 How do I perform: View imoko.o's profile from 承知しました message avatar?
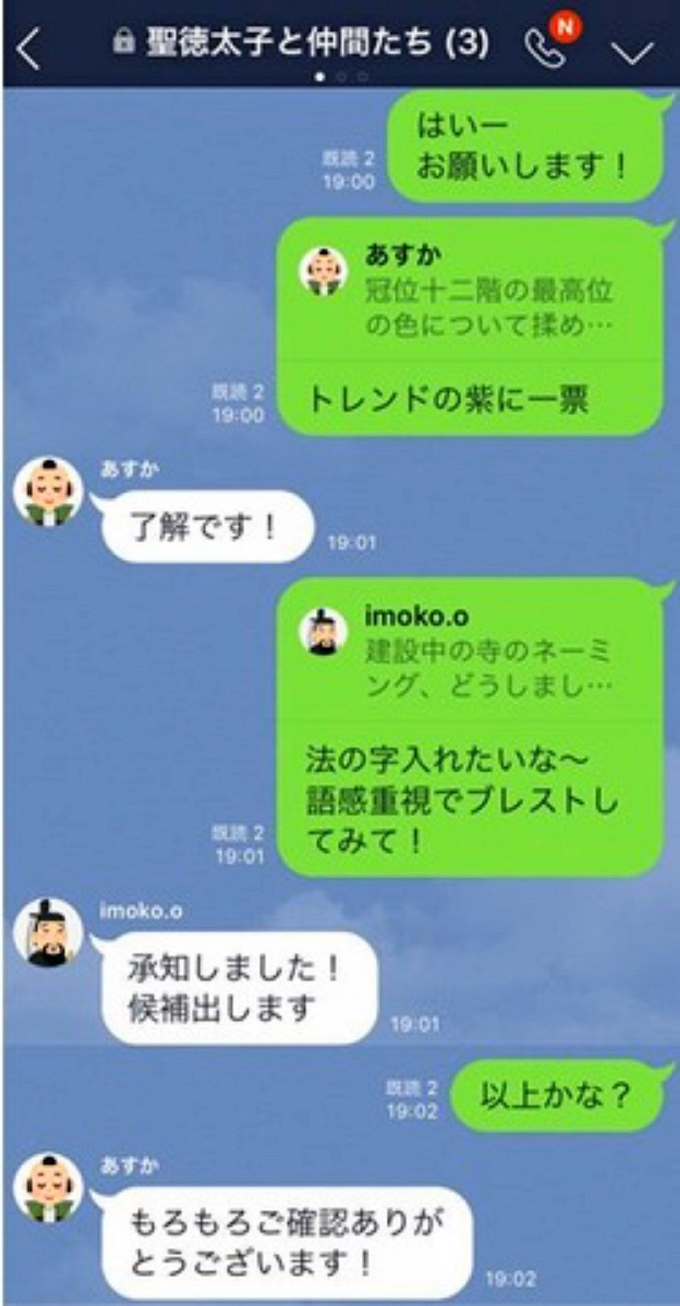47,932
